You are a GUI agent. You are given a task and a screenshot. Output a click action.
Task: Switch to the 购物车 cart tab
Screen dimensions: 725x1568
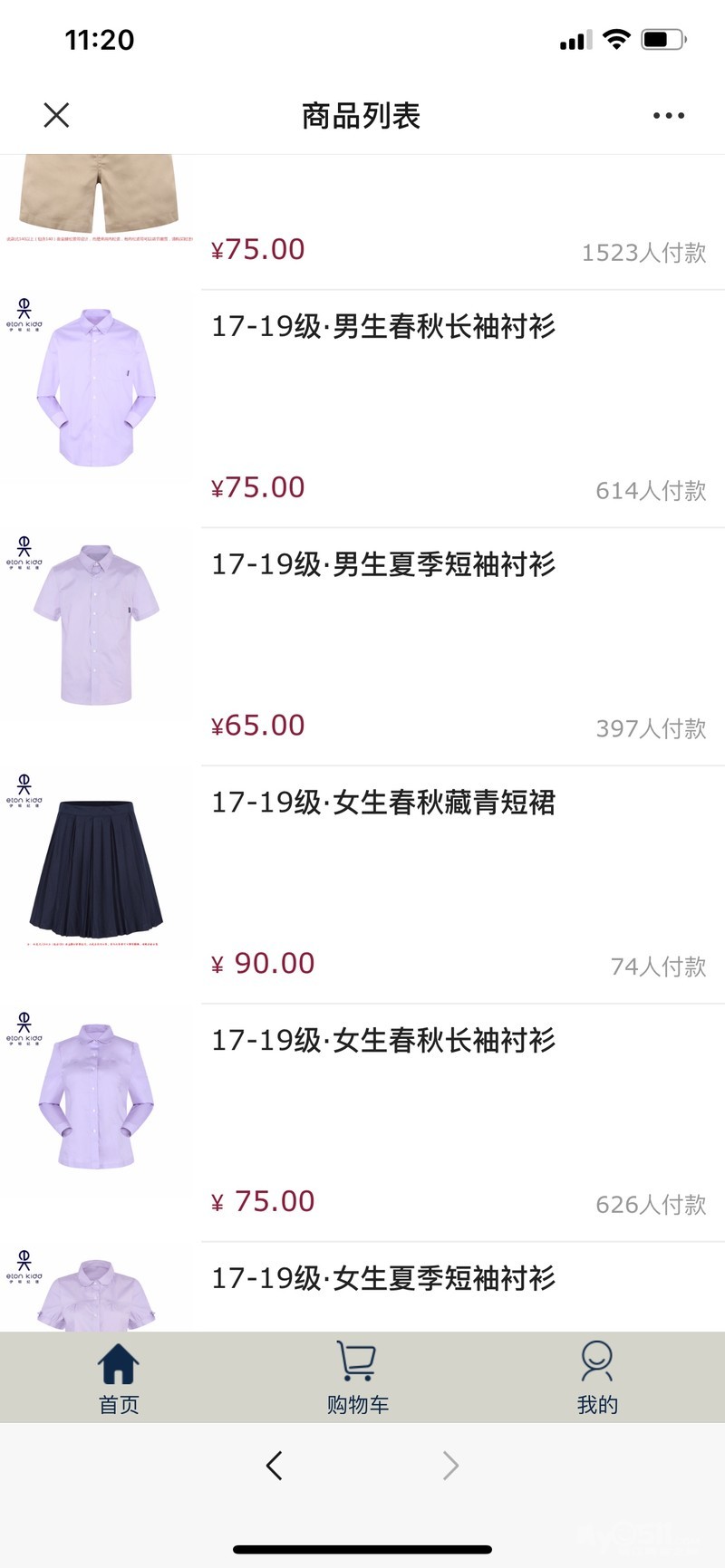pos(358,1378)
